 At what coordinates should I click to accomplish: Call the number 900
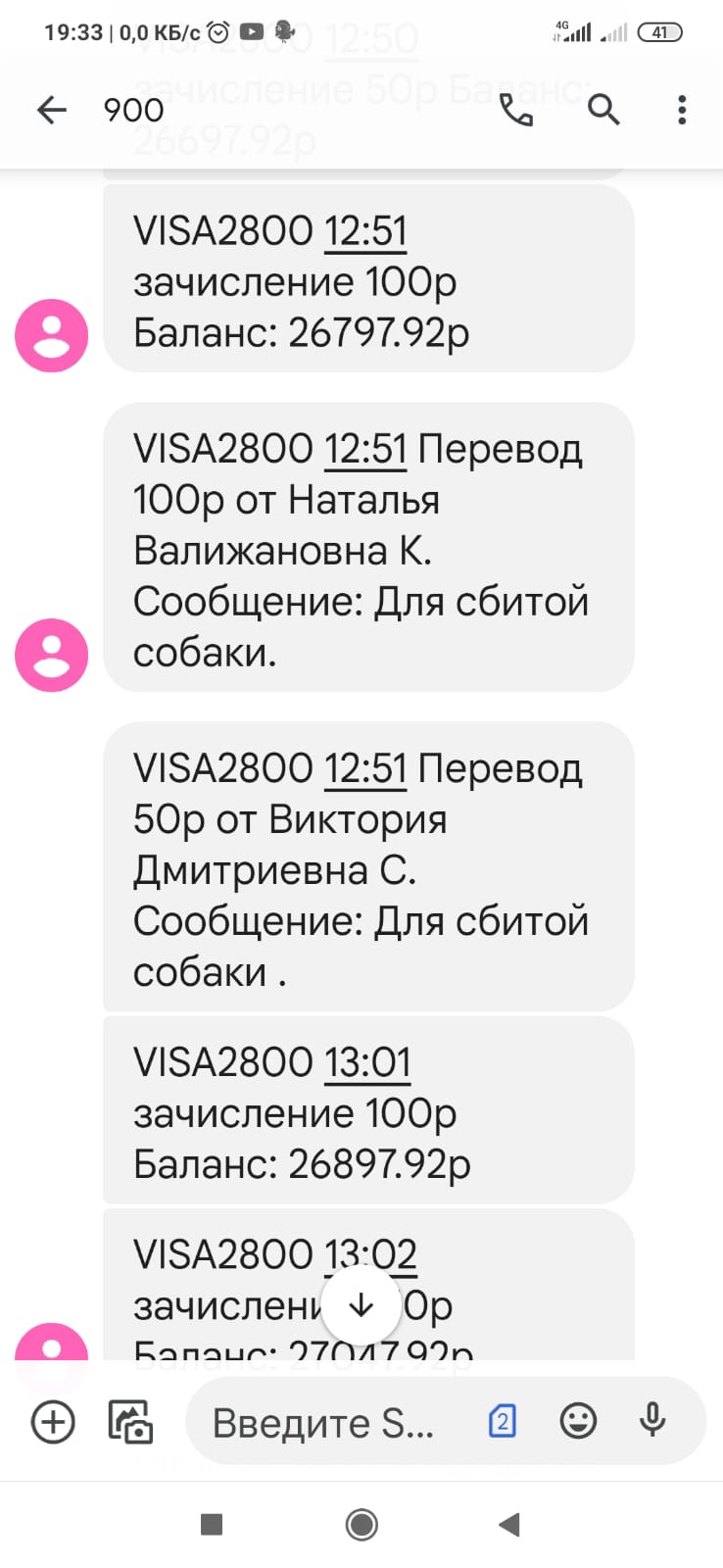pos(516,110)
